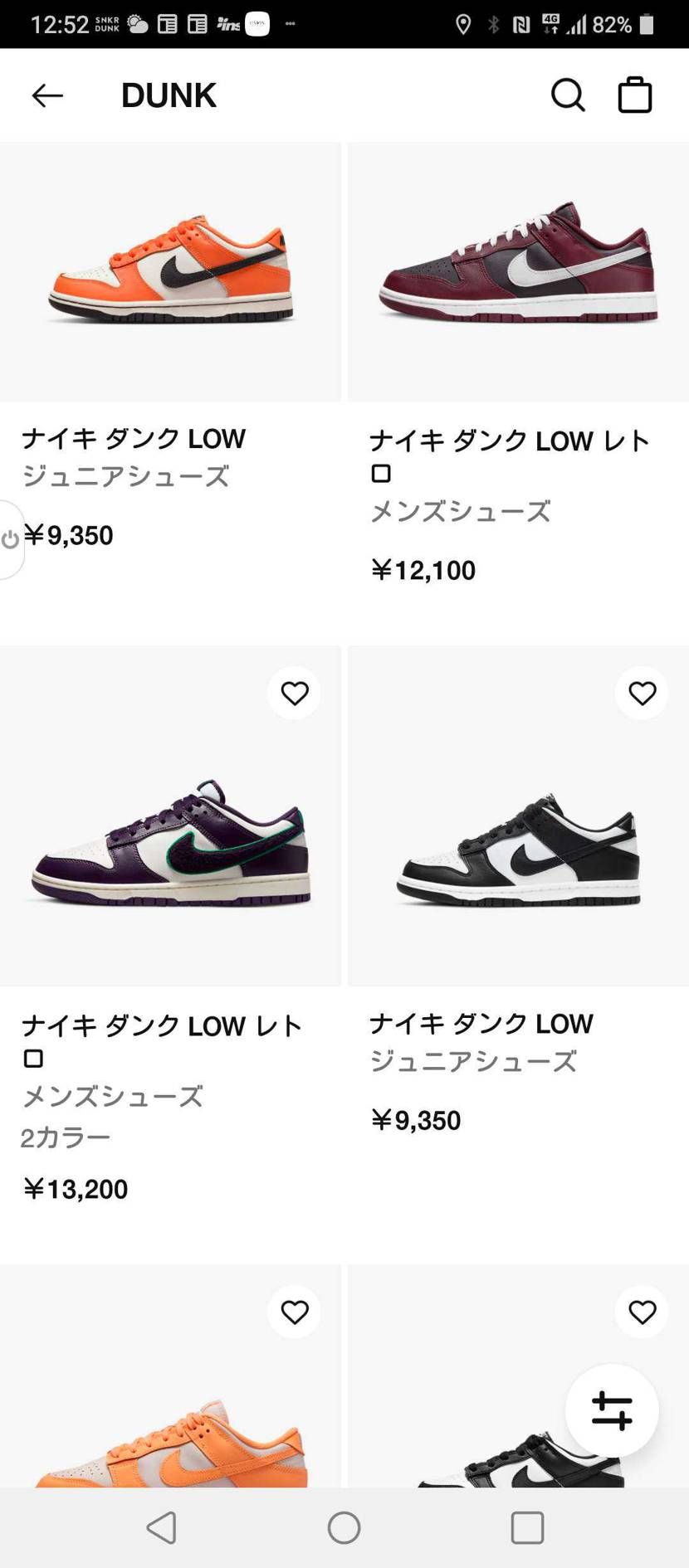Tap the back arrow to leave DUNK results
Image resolution: width=689 pixels, height=1568 pixels.
(46, 95)
